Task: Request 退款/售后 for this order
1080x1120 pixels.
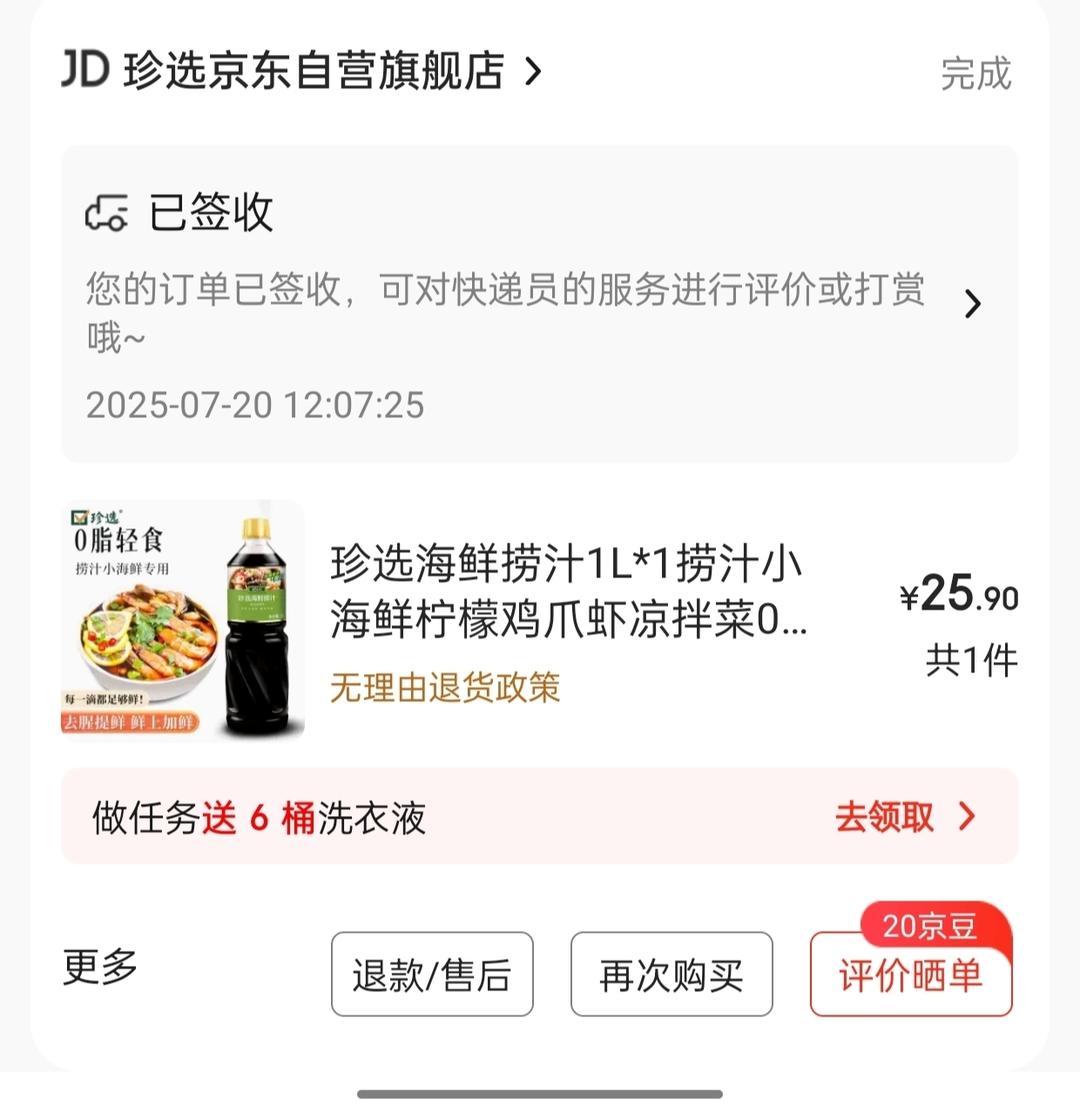Action: pyautogui.click(x=432, y=975)
